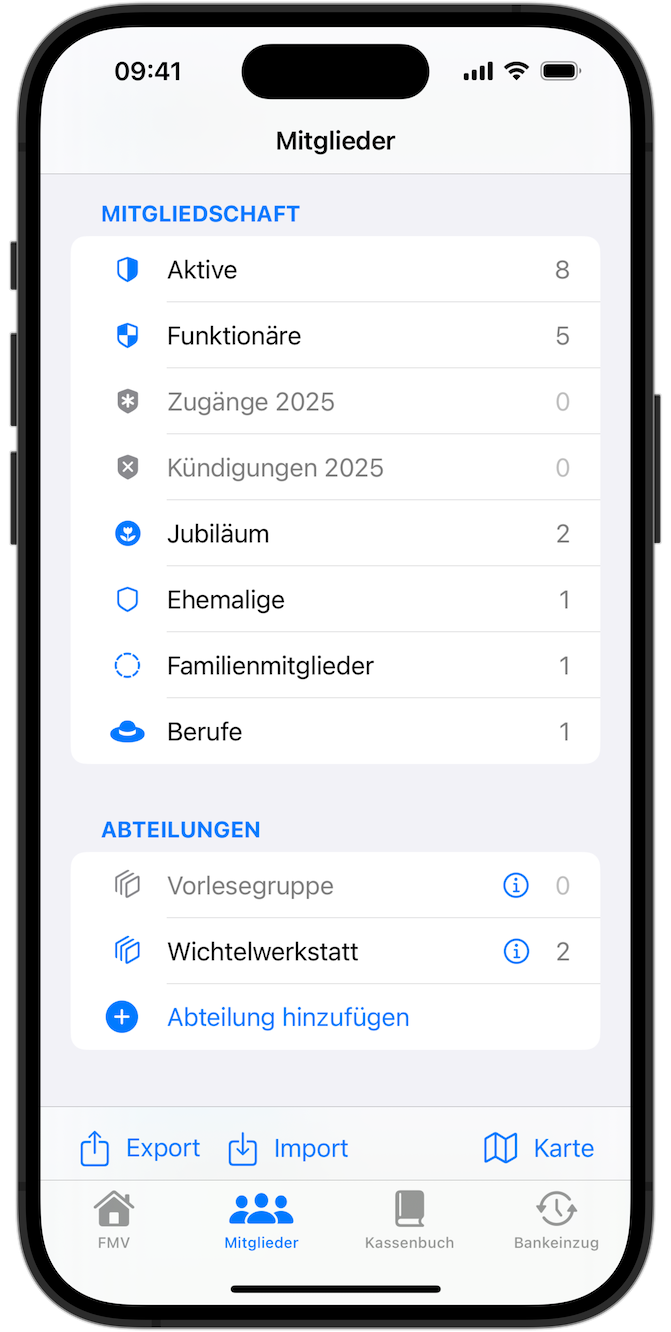Show info for Vorlesegruppe

pyautogui.click(x=516, y=886)
